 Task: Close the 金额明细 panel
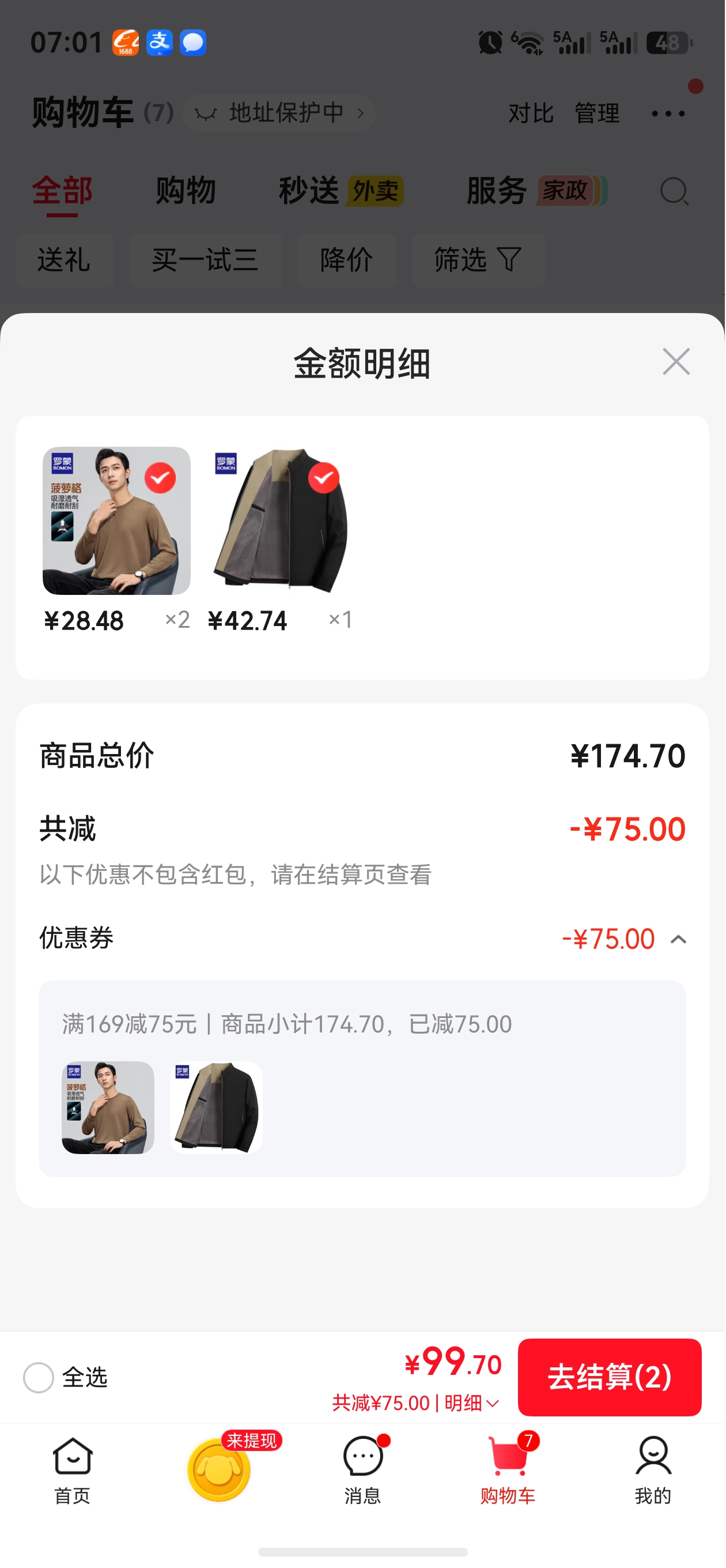pos(676,362)
